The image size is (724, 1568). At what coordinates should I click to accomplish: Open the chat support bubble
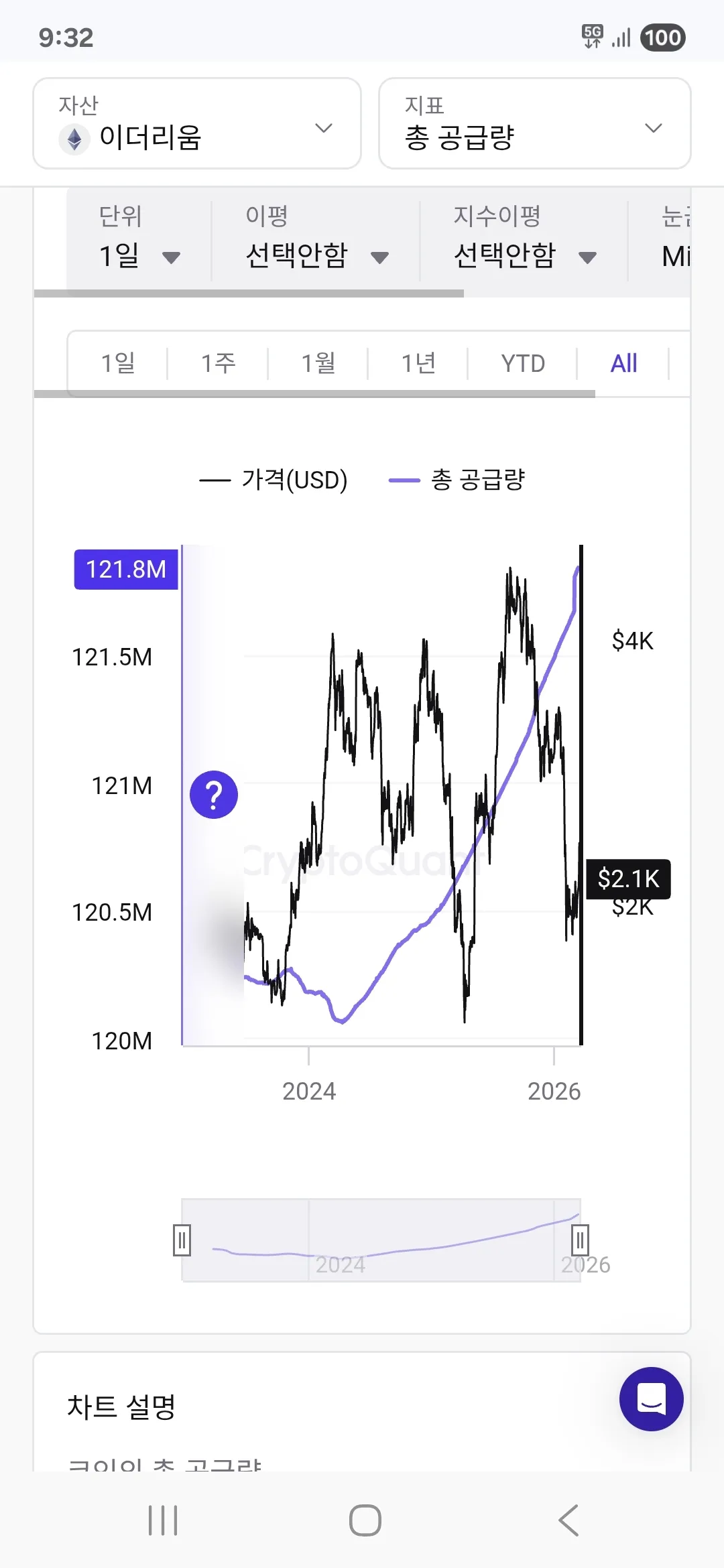click(651, 1398)
